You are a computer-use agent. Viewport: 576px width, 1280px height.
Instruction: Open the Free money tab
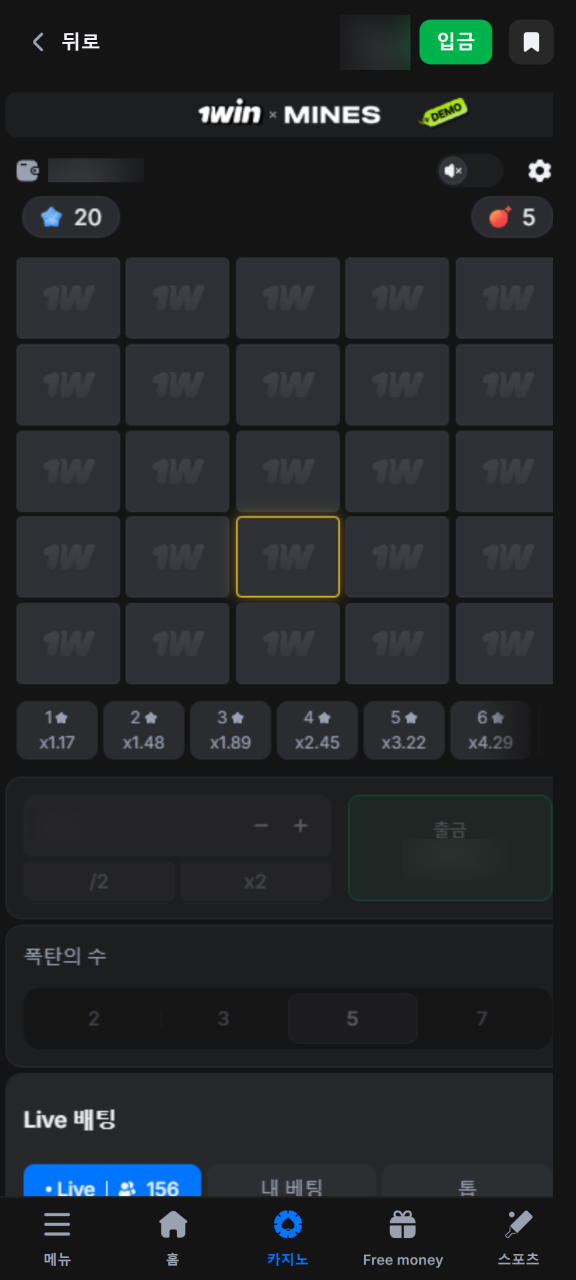tap(403, 1238)
